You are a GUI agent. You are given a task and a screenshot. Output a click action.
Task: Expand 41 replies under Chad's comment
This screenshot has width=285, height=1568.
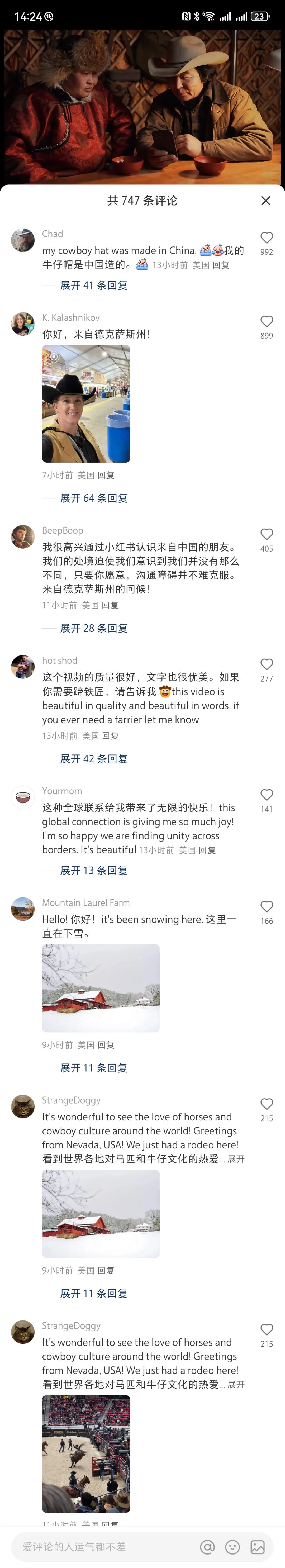tap(93, 286)
